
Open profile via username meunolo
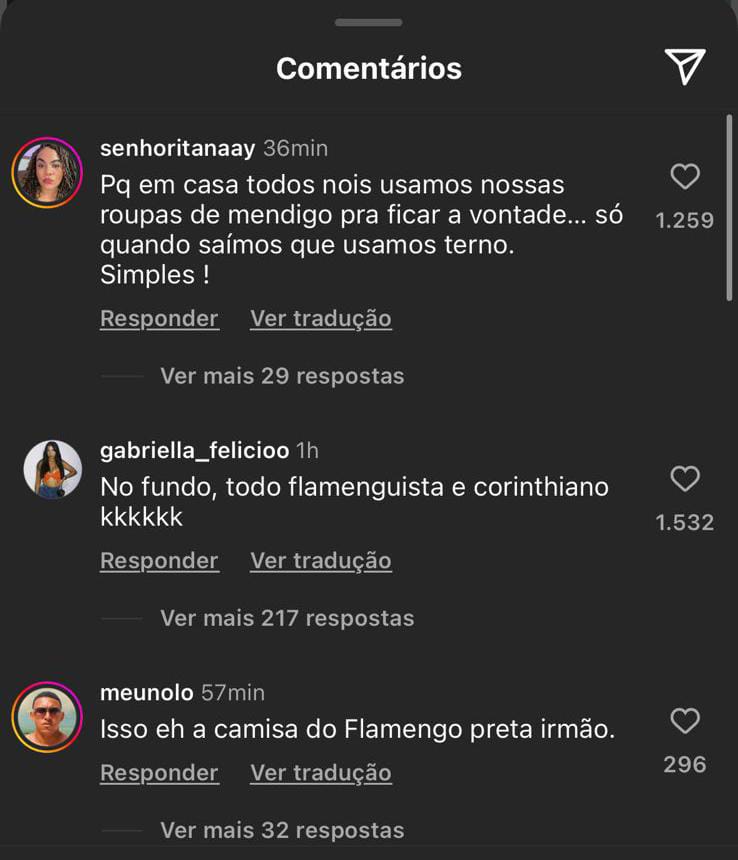pos(146,692)
